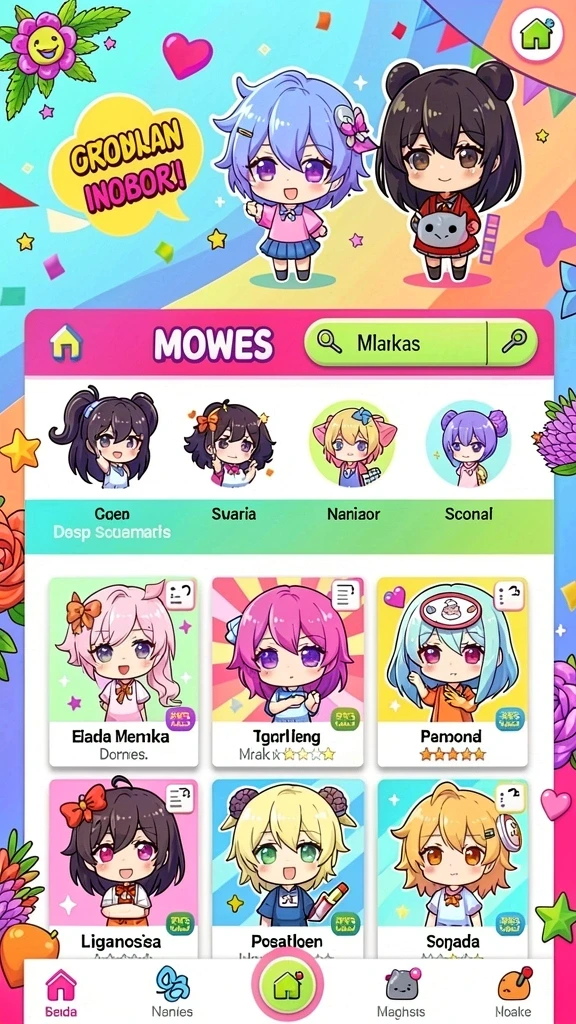The width and height of the screenshot is (576, 1024).
Task: Tap the center green home button
Action: (287, 985)
